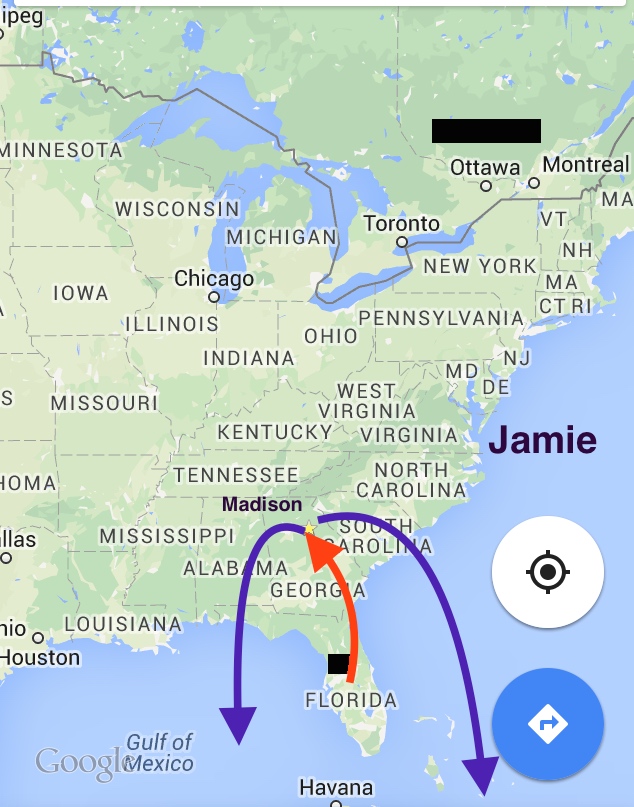Center the map on my location
Image resolution: width=634 pixels, height=807 pixels.
coord(547,572)
